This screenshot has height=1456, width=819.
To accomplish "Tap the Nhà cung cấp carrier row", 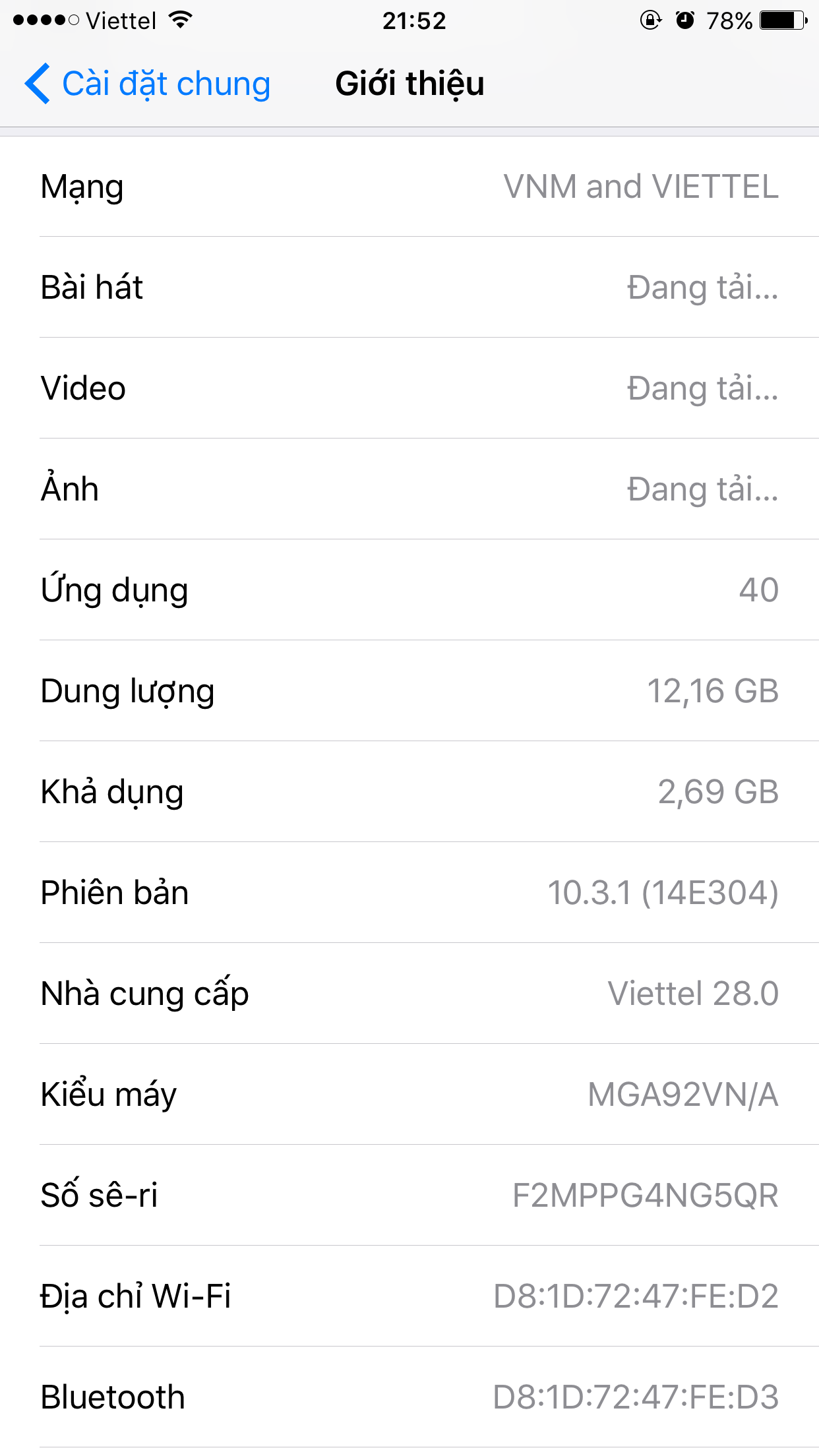I will pos(409,993).
